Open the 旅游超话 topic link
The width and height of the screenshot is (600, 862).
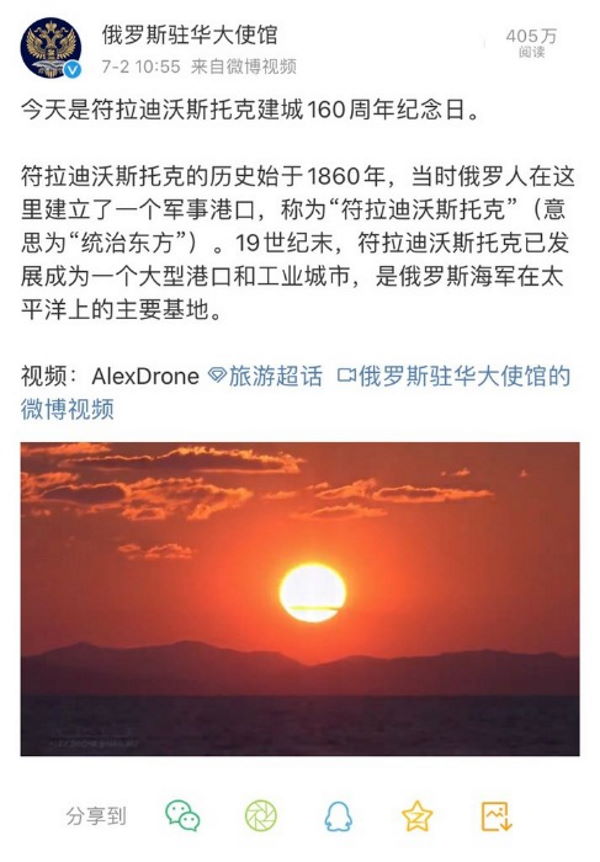pos(266,377)
